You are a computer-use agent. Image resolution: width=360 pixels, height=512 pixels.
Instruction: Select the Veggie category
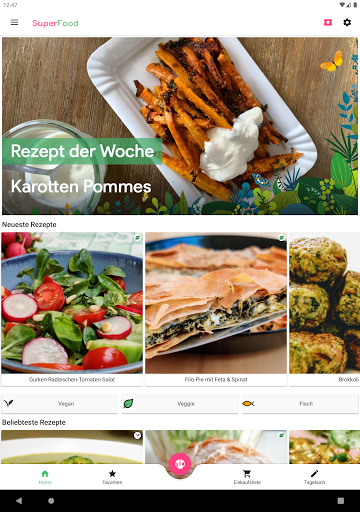(180, 404)
